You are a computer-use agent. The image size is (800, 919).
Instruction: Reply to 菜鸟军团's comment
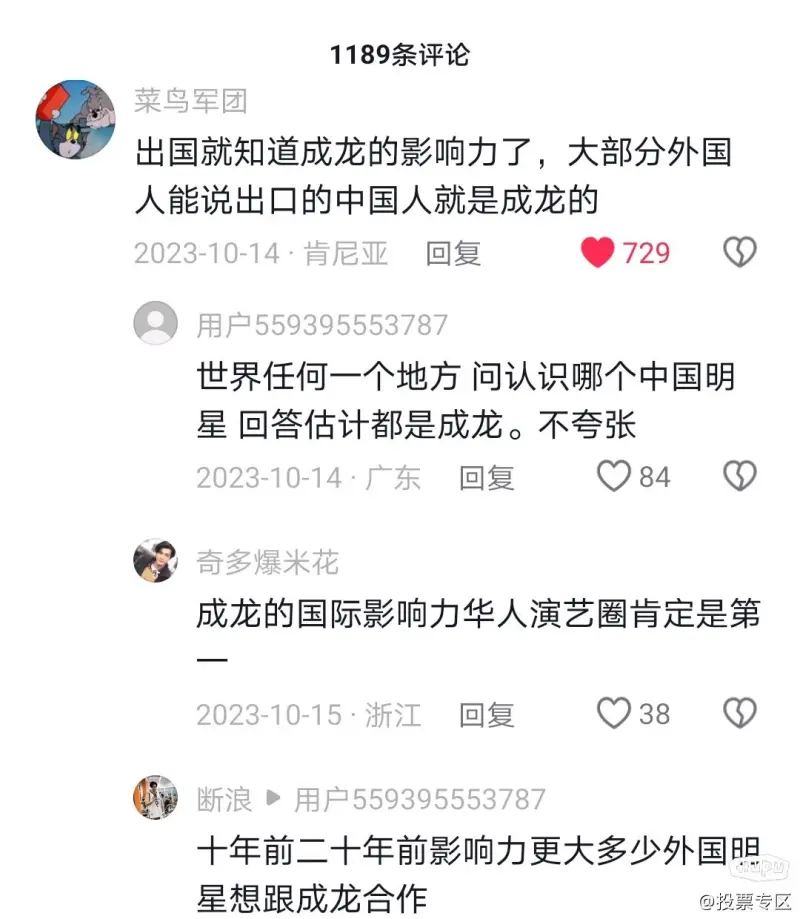[x=453, y=253]
